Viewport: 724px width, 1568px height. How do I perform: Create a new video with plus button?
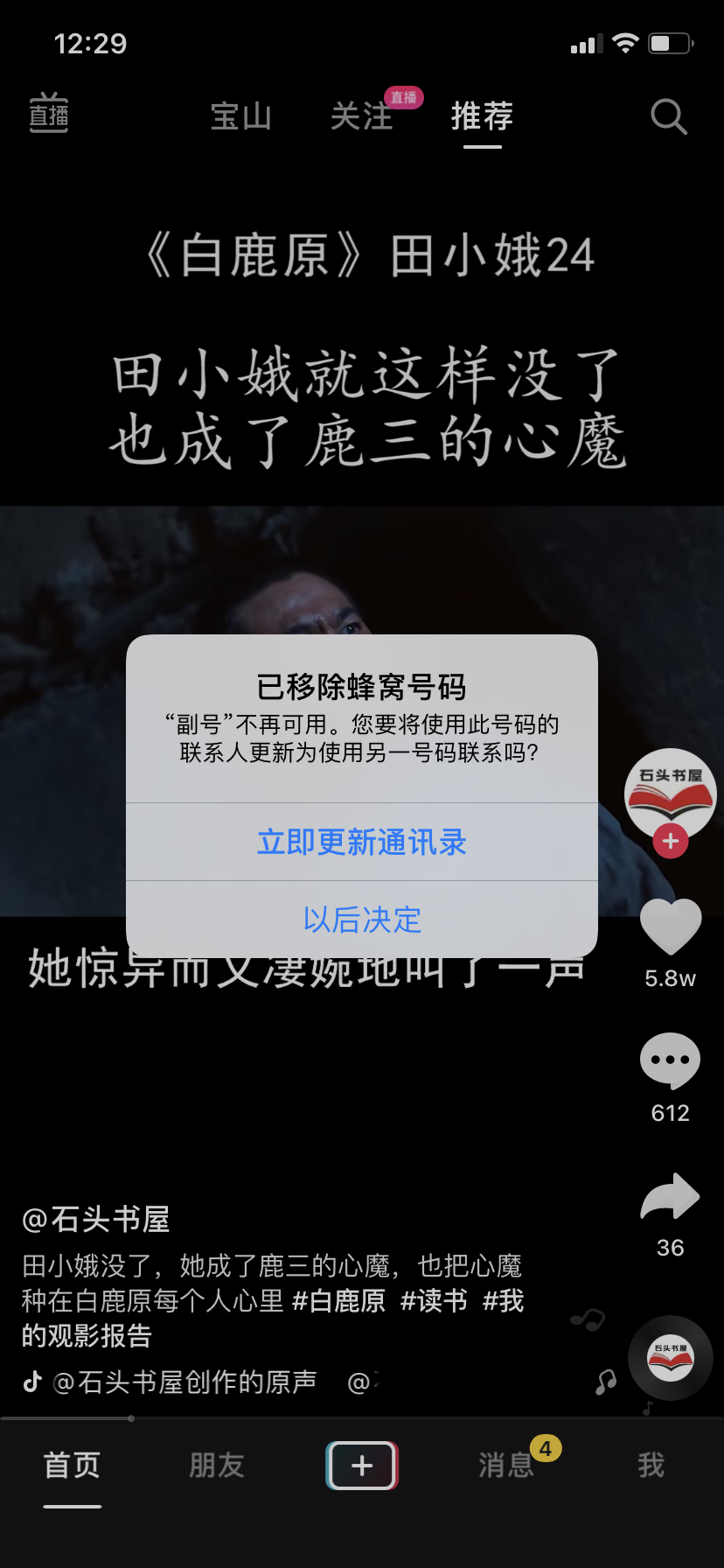point(362,1465)
